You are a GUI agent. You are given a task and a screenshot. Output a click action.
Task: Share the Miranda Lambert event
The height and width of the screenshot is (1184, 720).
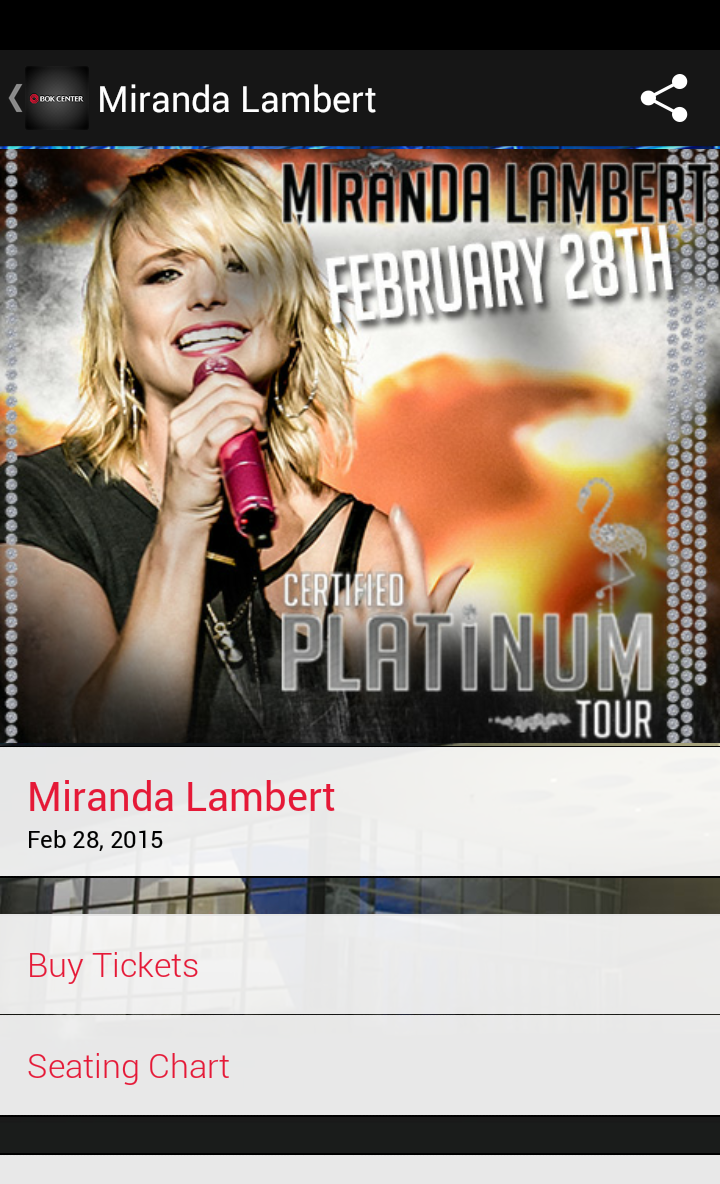click(664, 98)
